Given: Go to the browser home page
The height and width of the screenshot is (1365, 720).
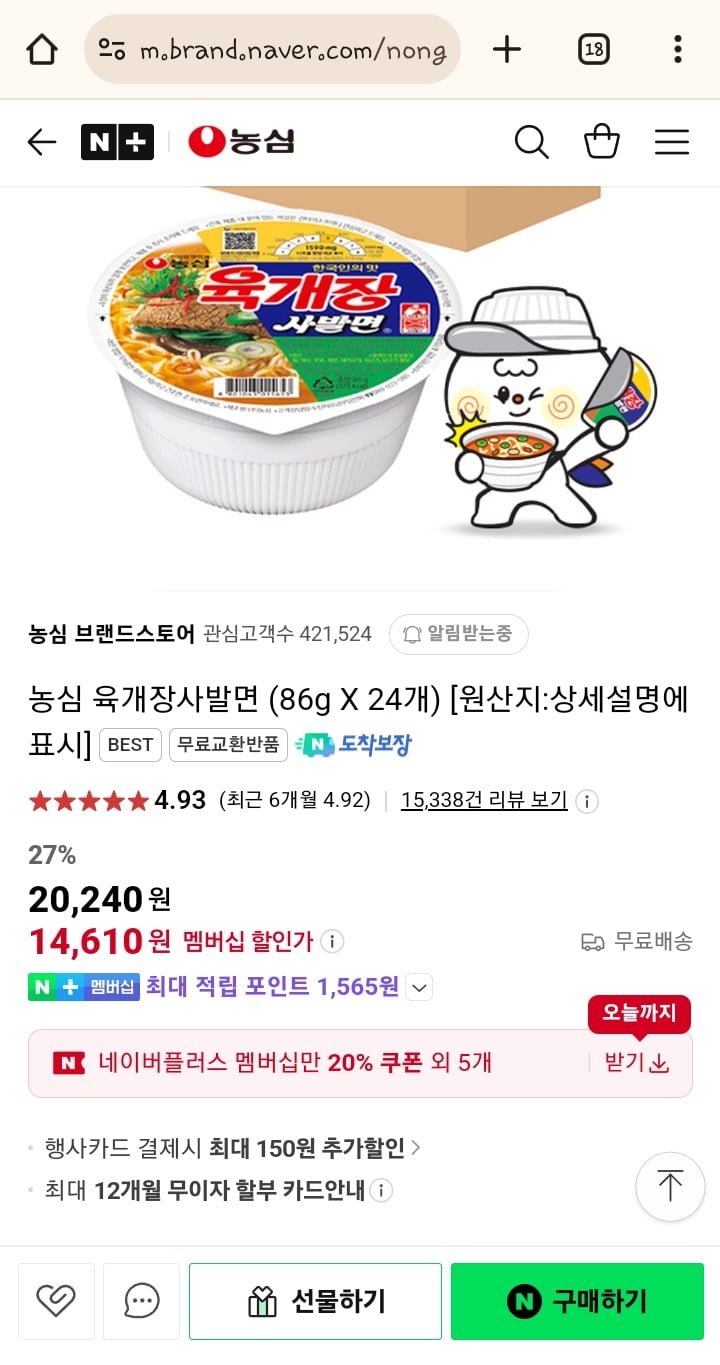Looking at the screenshot, I should point(42,49).
